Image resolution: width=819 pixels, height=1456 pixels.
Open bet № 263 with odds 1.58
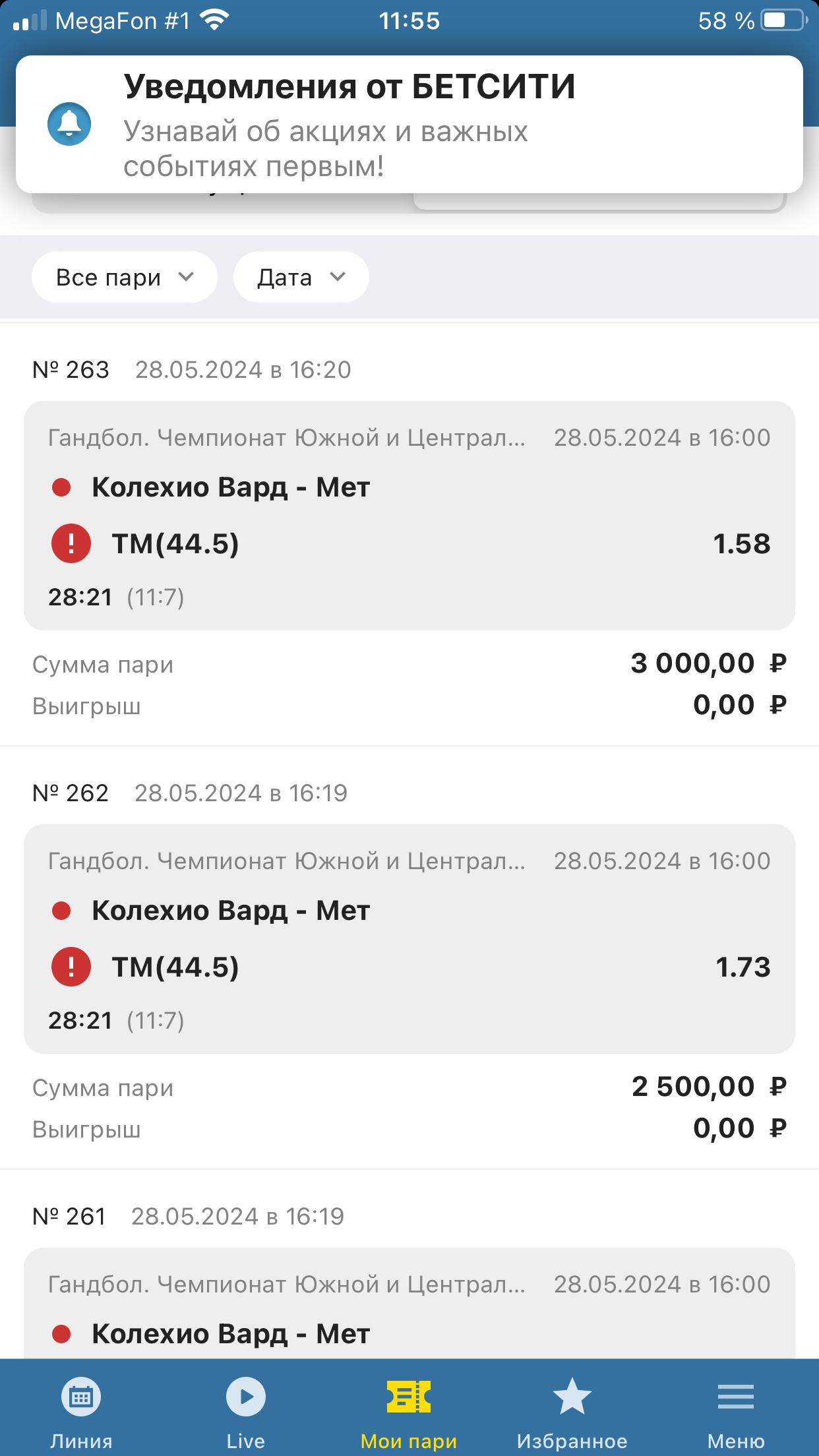point(409,515)
